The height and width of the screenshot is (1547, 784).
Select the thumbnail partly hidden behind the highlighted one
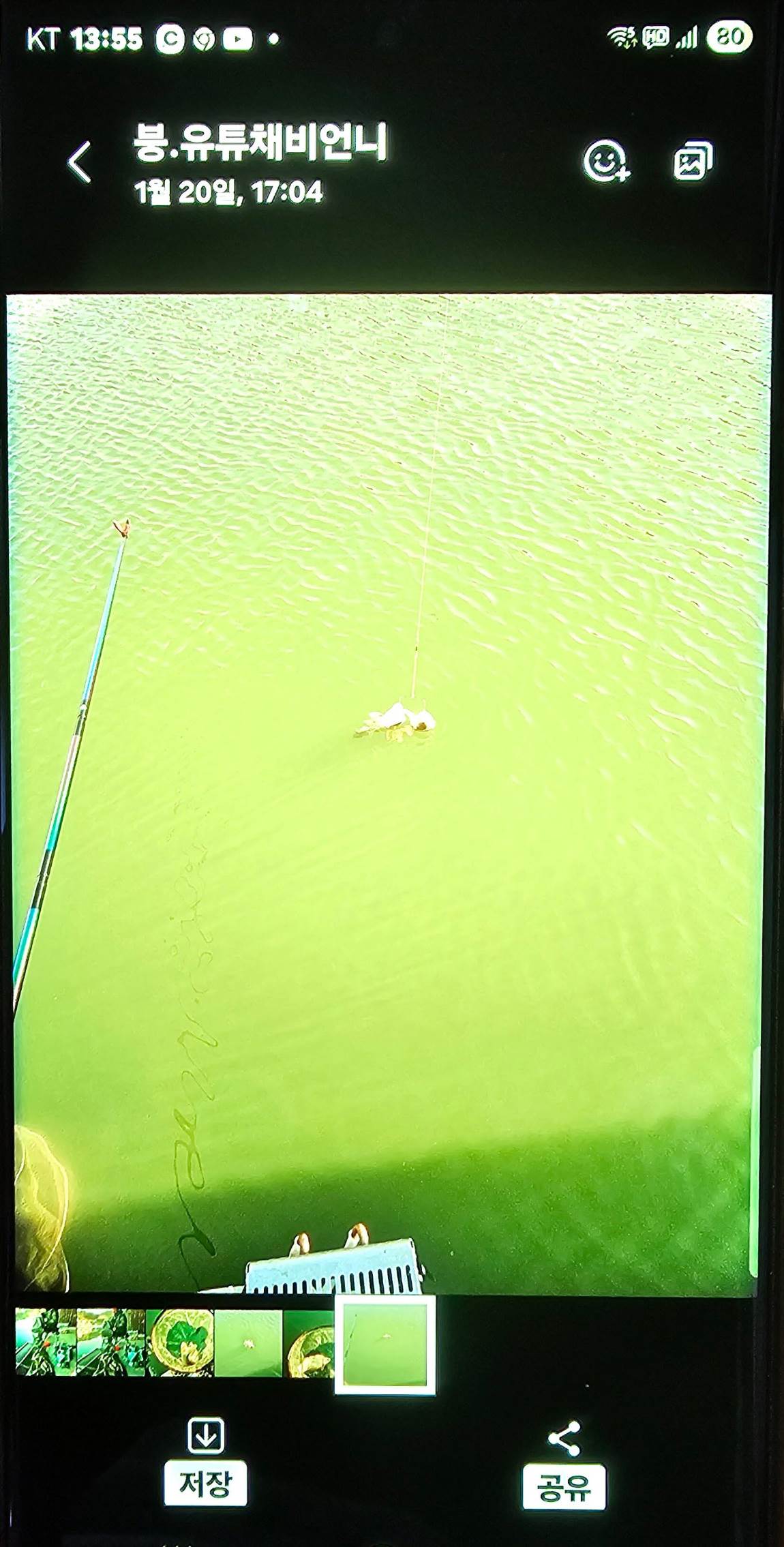click(308, 1342)
